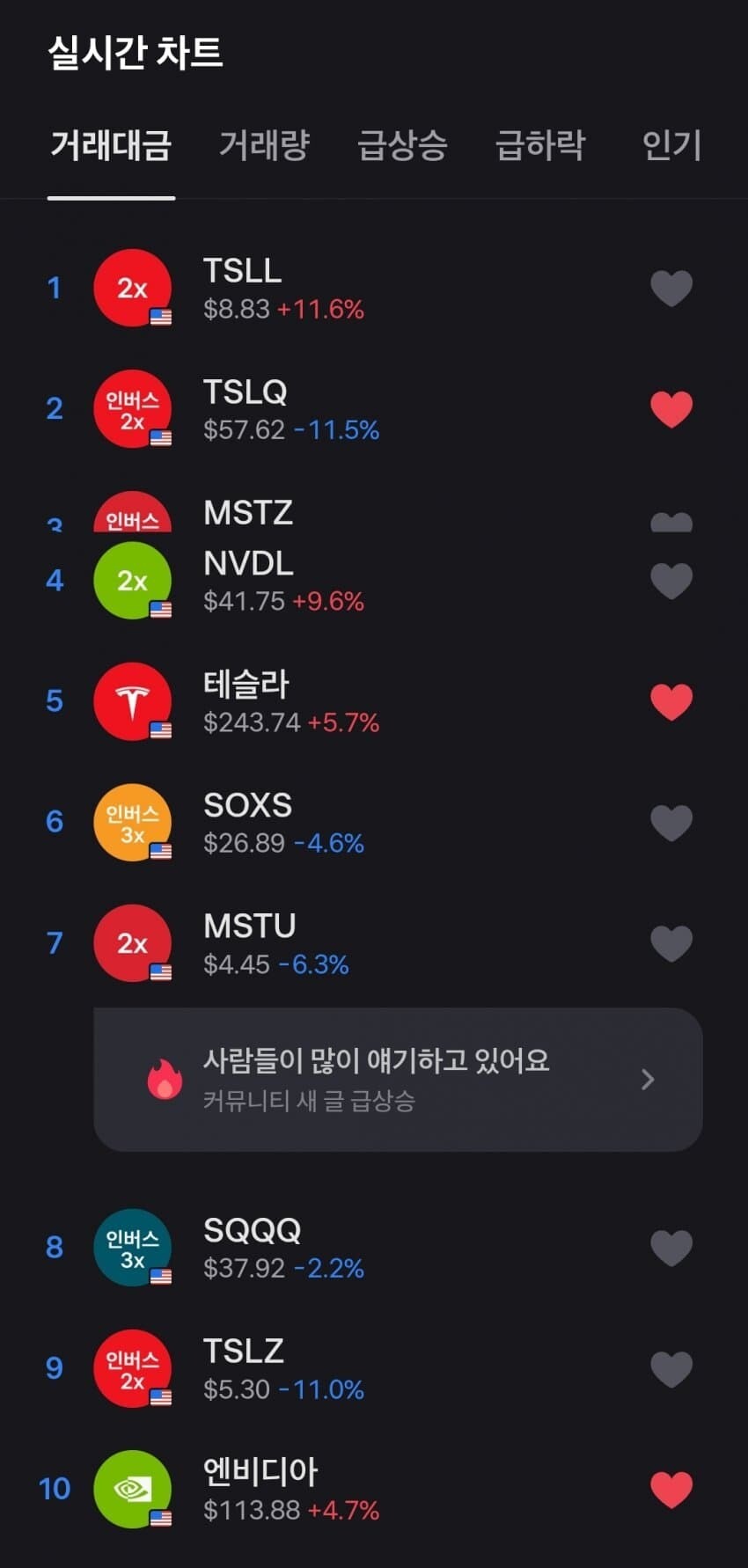Switch to the 급상승 tab
Screen dimensions: 748x1568
(402, 145)
